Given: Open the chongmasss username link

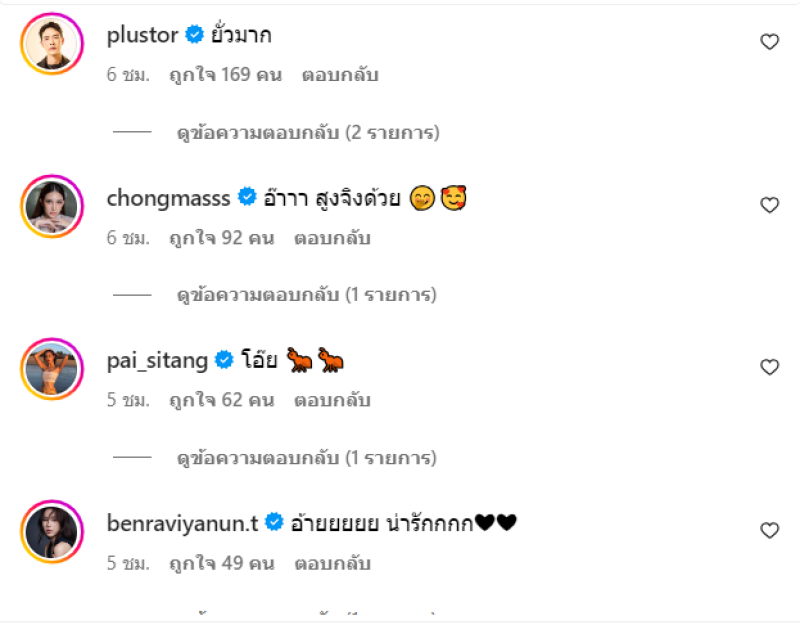Looking at the screenshot, I should pos(168,198).
